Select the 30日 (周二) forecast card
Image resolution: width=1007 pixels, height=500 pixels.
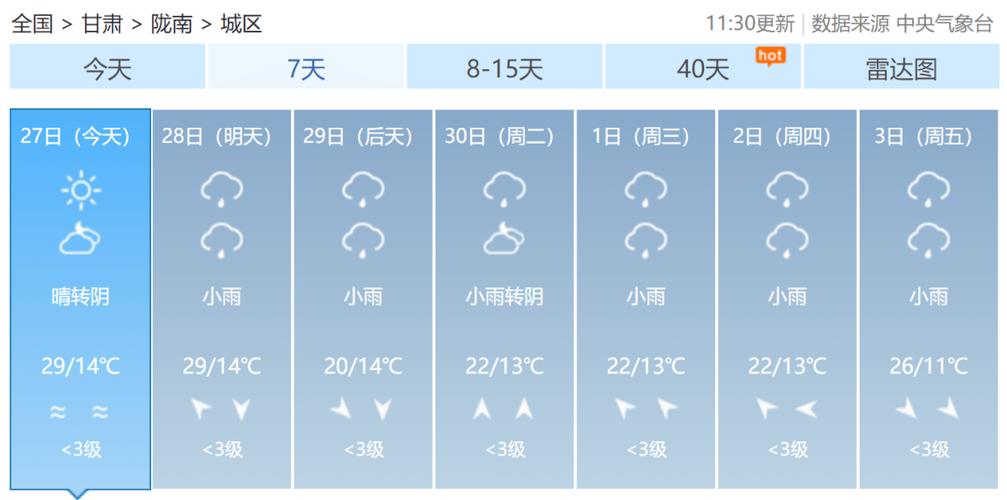[x=504, y=298]
